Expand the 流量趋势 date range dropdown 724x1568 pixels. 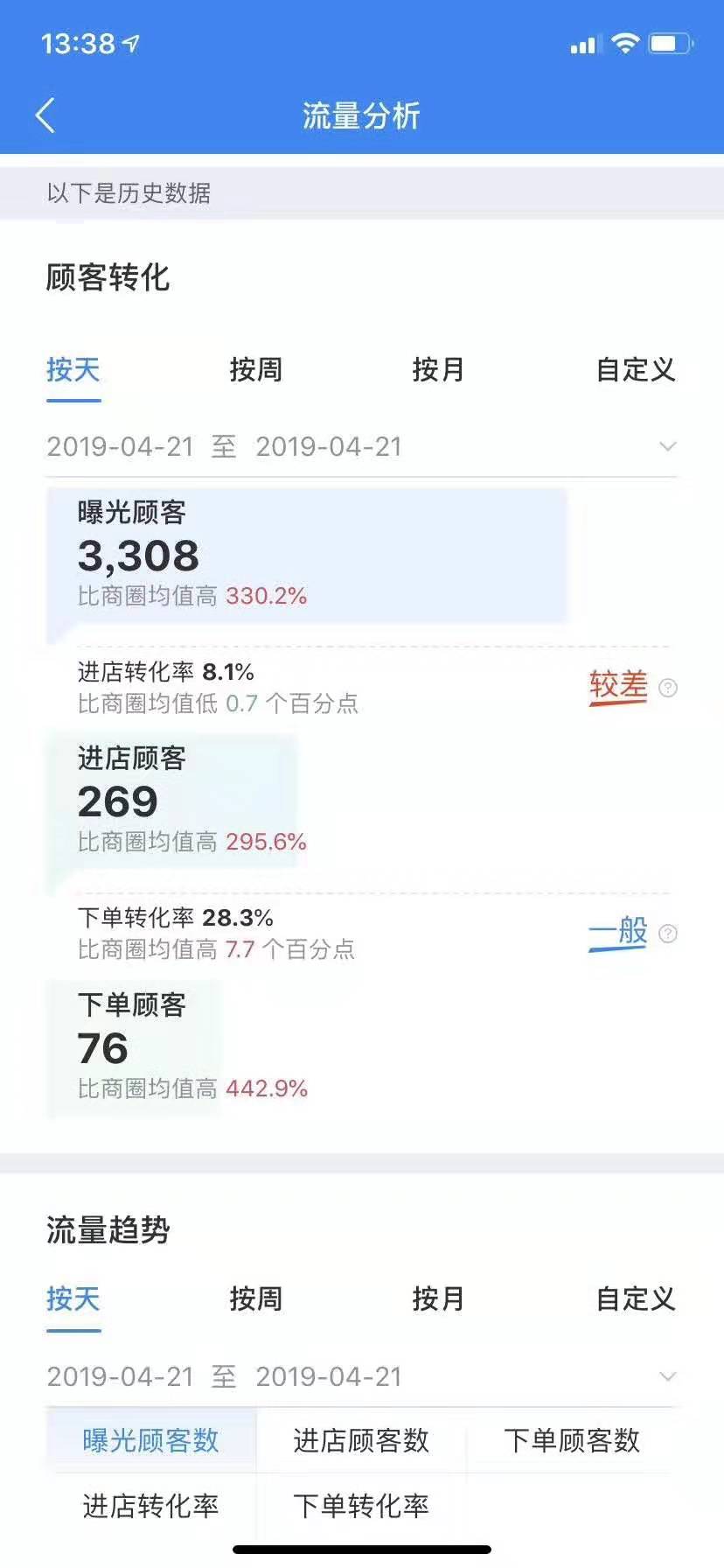click(668, 1377)
